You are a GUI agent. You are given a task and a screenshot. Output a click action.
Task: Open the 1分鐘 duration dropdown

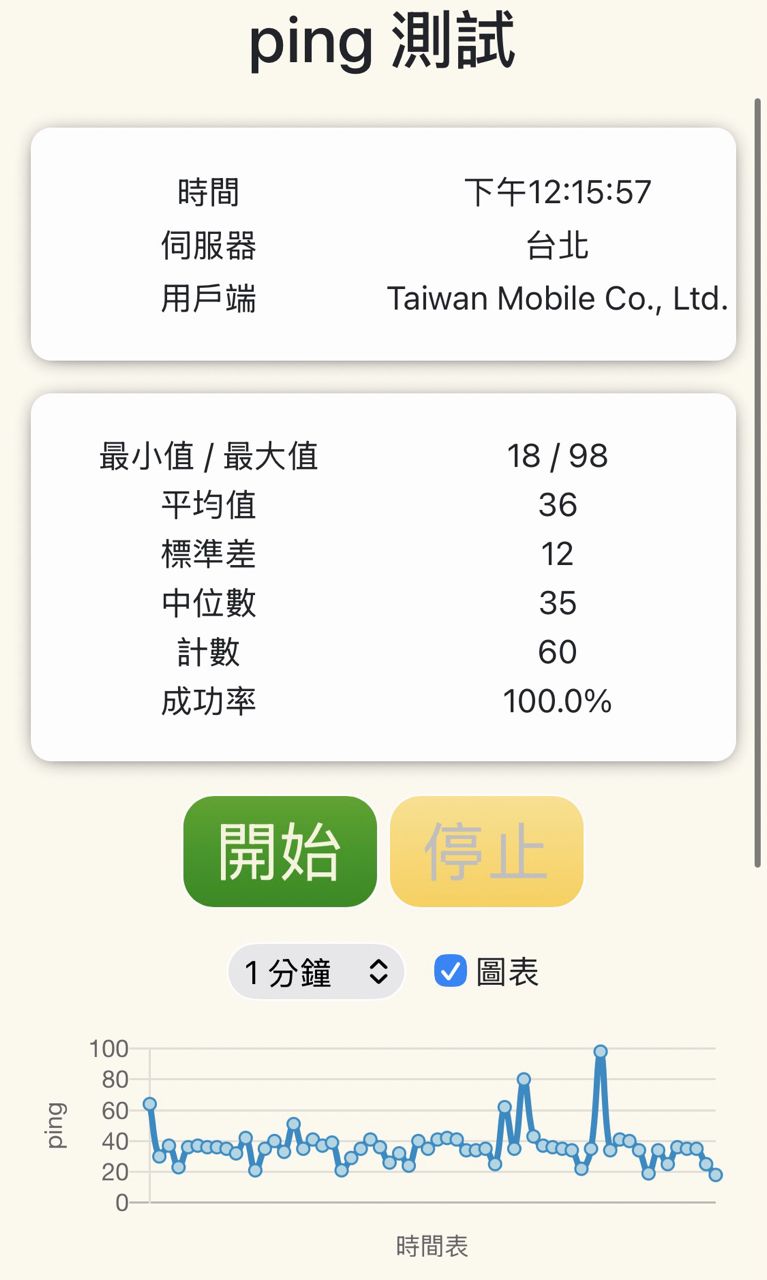pos(316,972)
